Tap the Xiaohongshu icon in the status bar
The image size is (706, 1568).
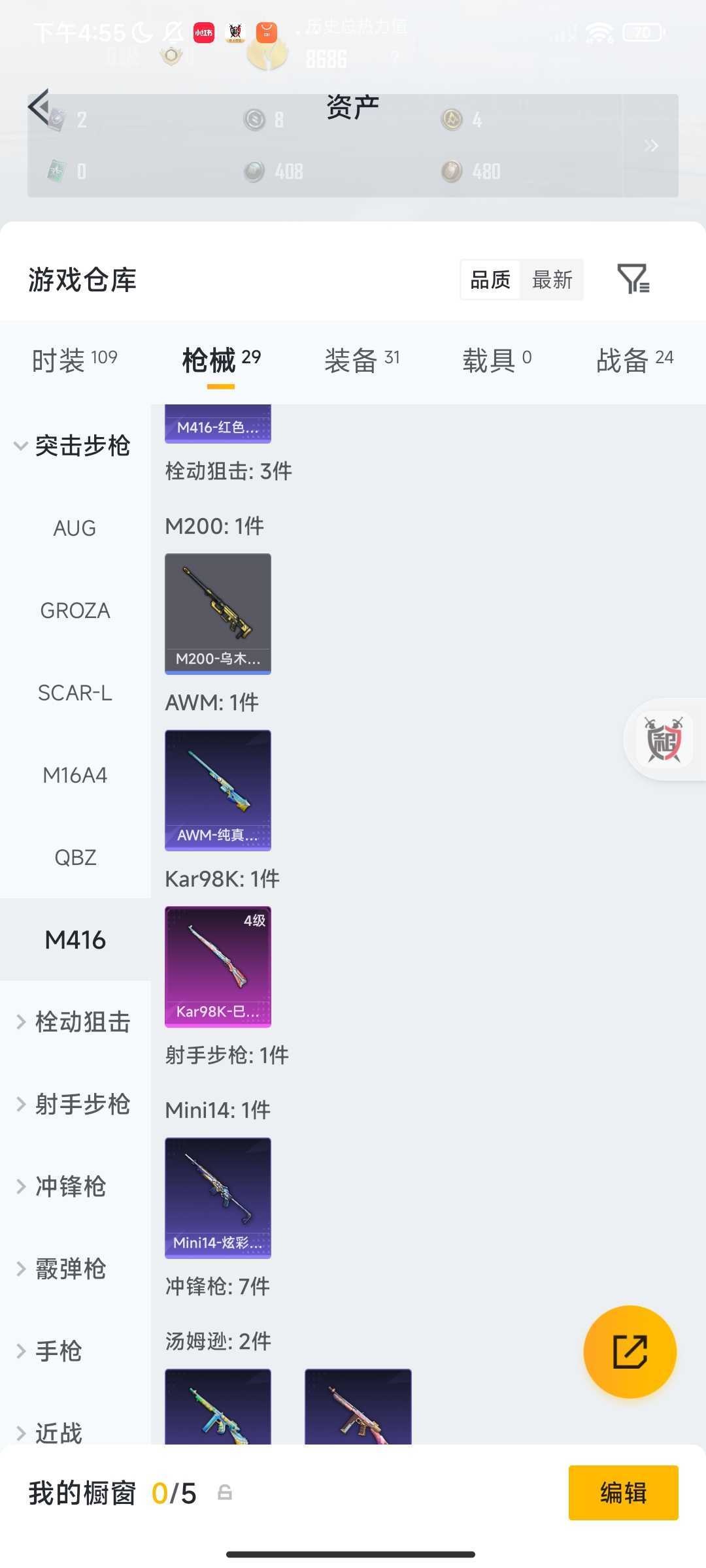tap(203, 33)
